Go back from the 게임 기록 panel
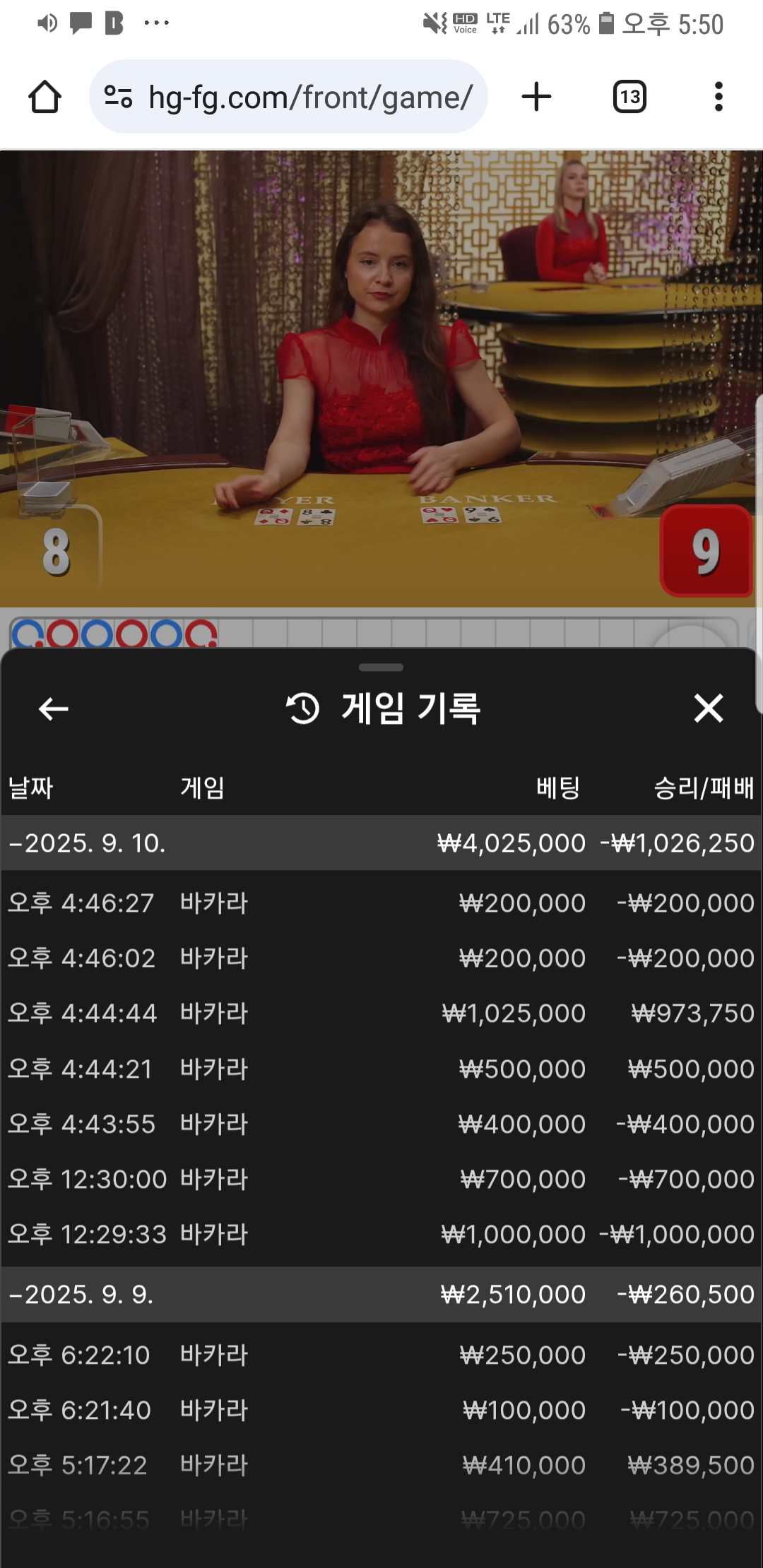This screenshot has width=763, height=1568. 54,708
